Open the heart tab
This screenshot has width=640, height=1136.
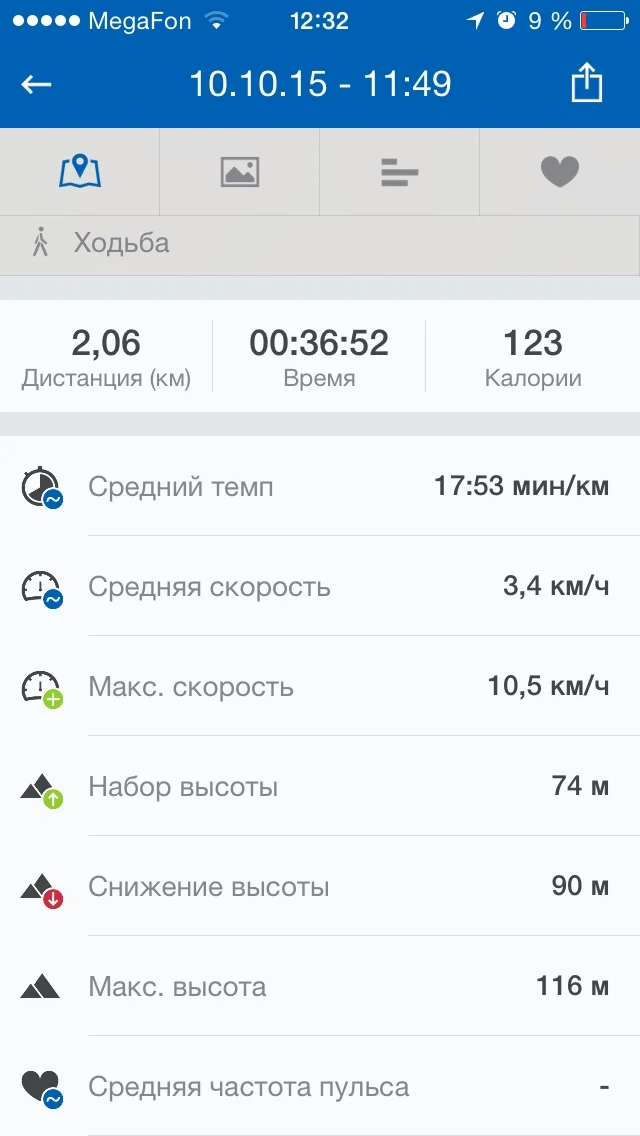(x=560, y=172)
